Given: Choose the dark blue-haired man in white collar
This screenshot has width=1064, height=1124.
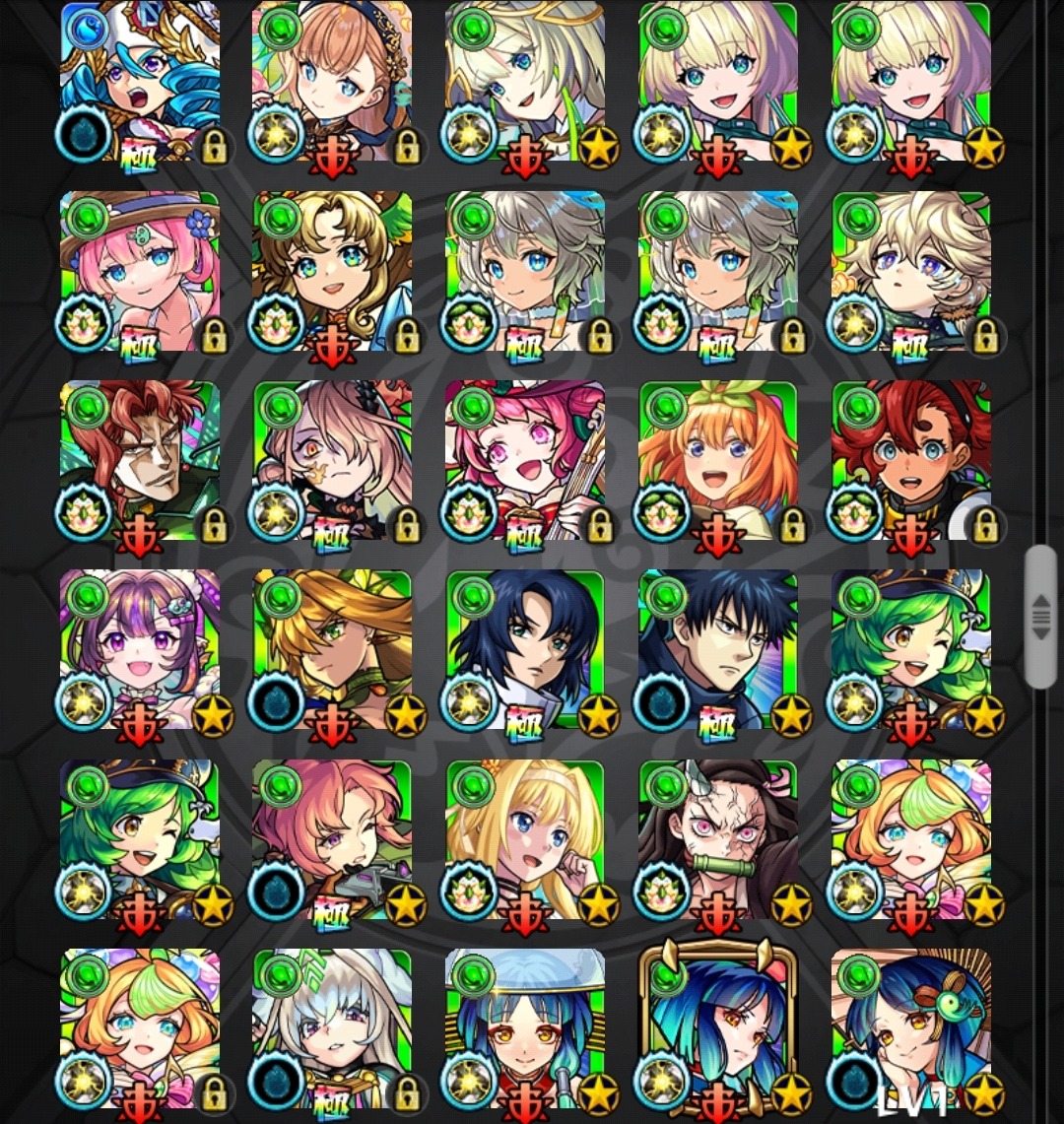Looking at the screenshot, I should [x=525, y=649].
